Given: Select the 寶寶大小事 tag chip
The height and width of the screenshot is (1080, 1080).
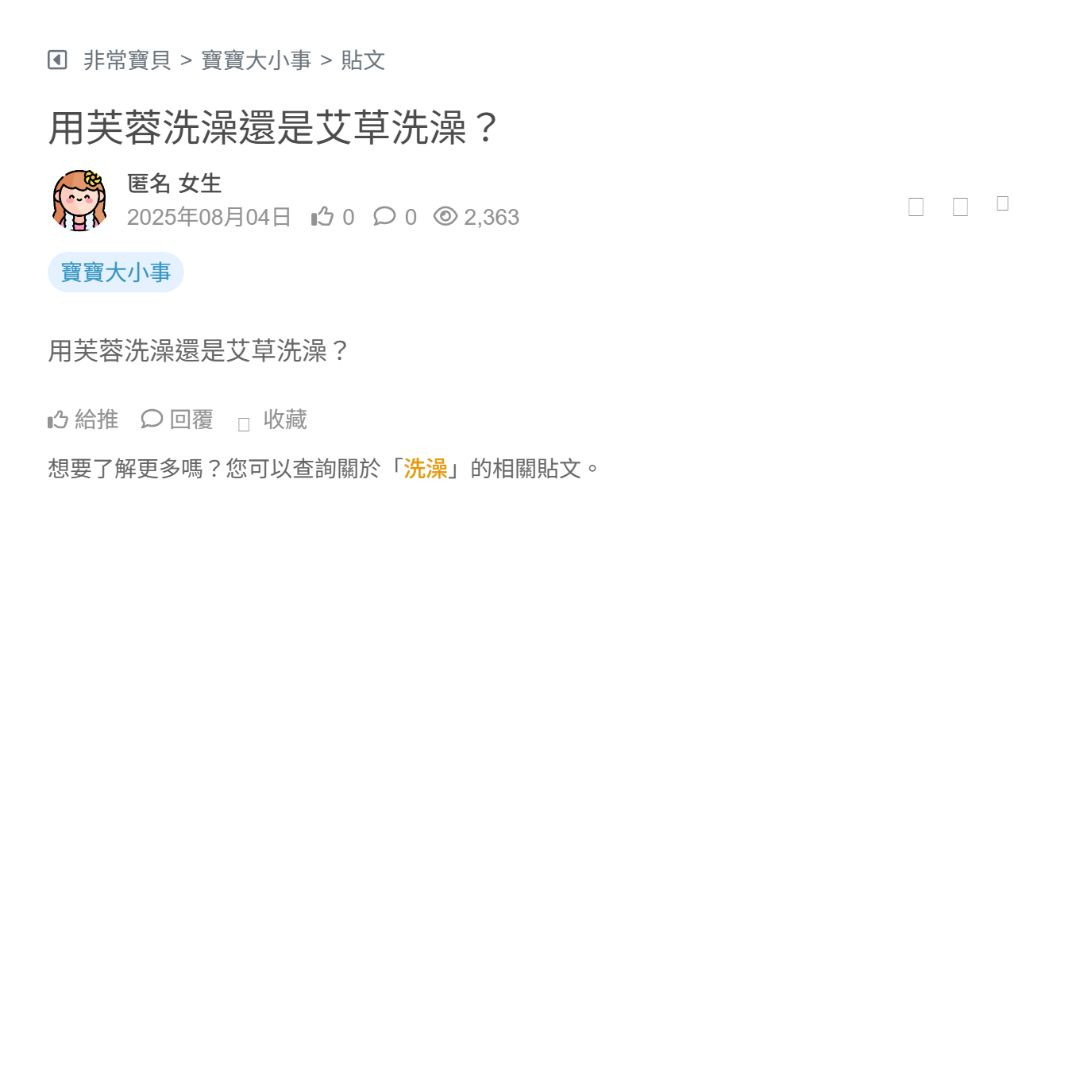Looking at the screenshot, I should (x=116, y=272).
